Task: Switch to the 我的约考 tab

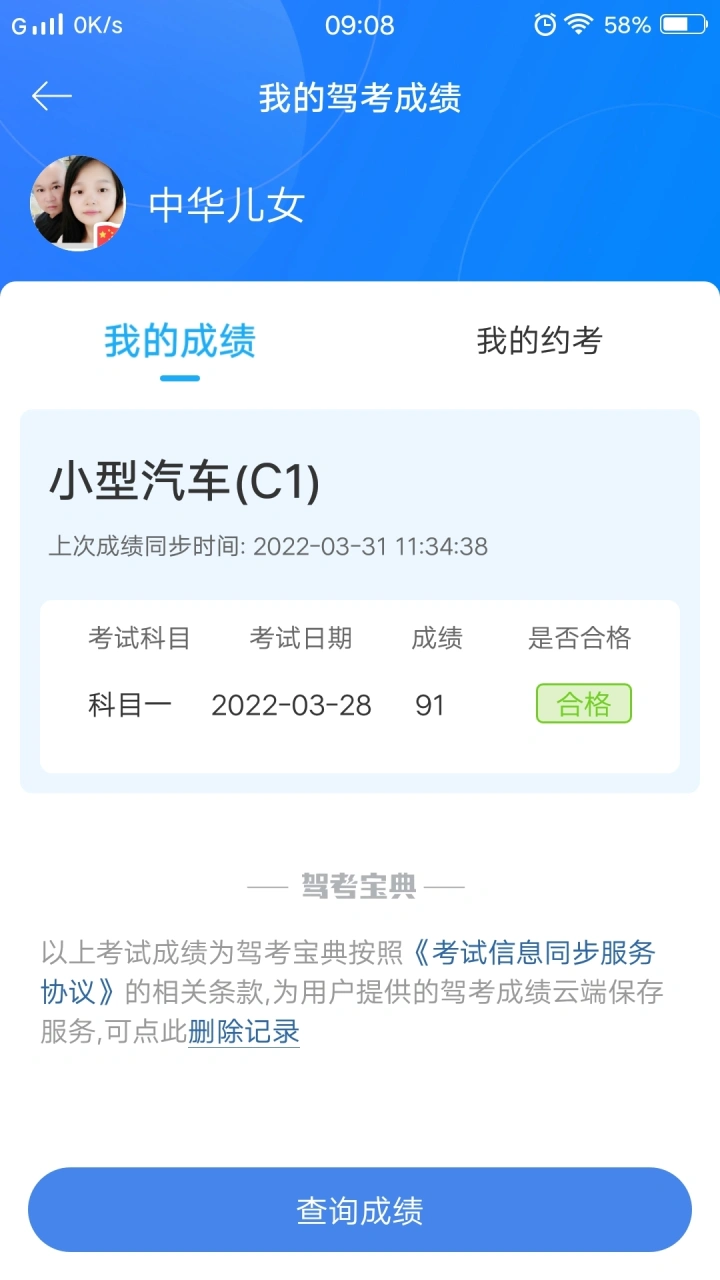Action: click(x=539, y=341)
